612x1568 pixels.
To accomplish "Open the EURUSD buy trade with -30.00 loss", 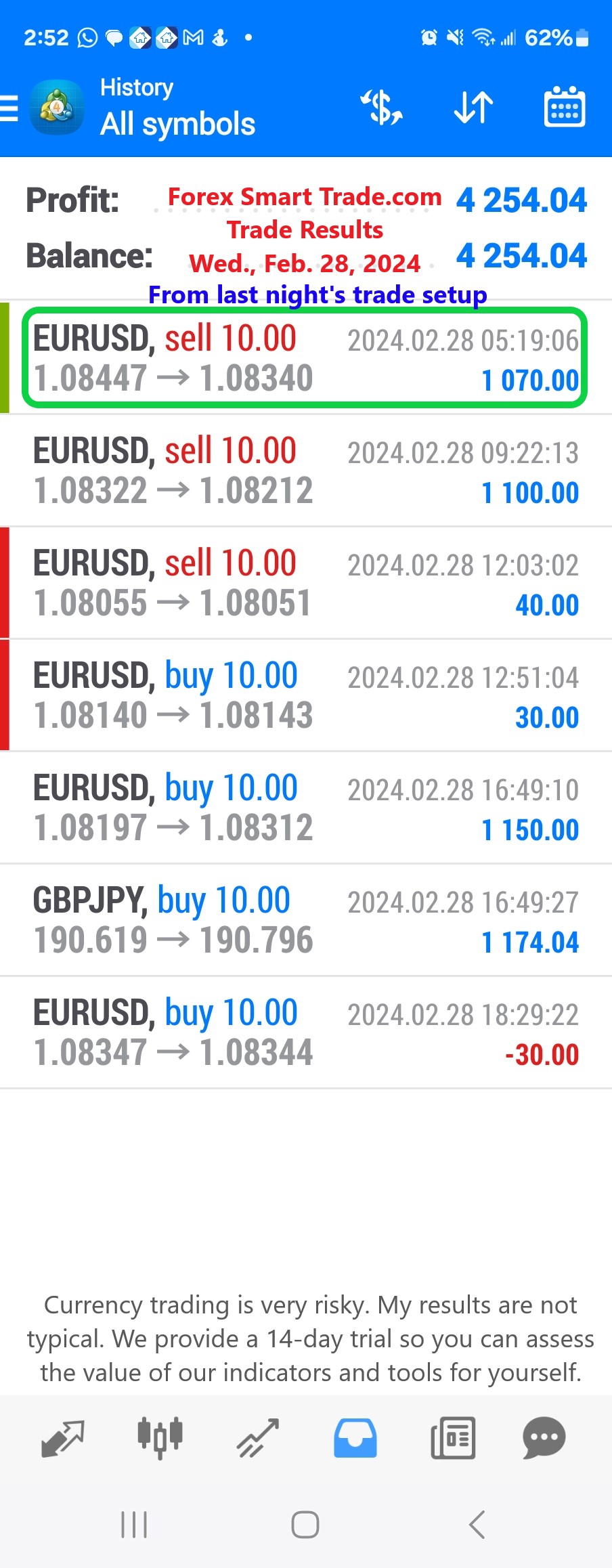I will 305,1032.
